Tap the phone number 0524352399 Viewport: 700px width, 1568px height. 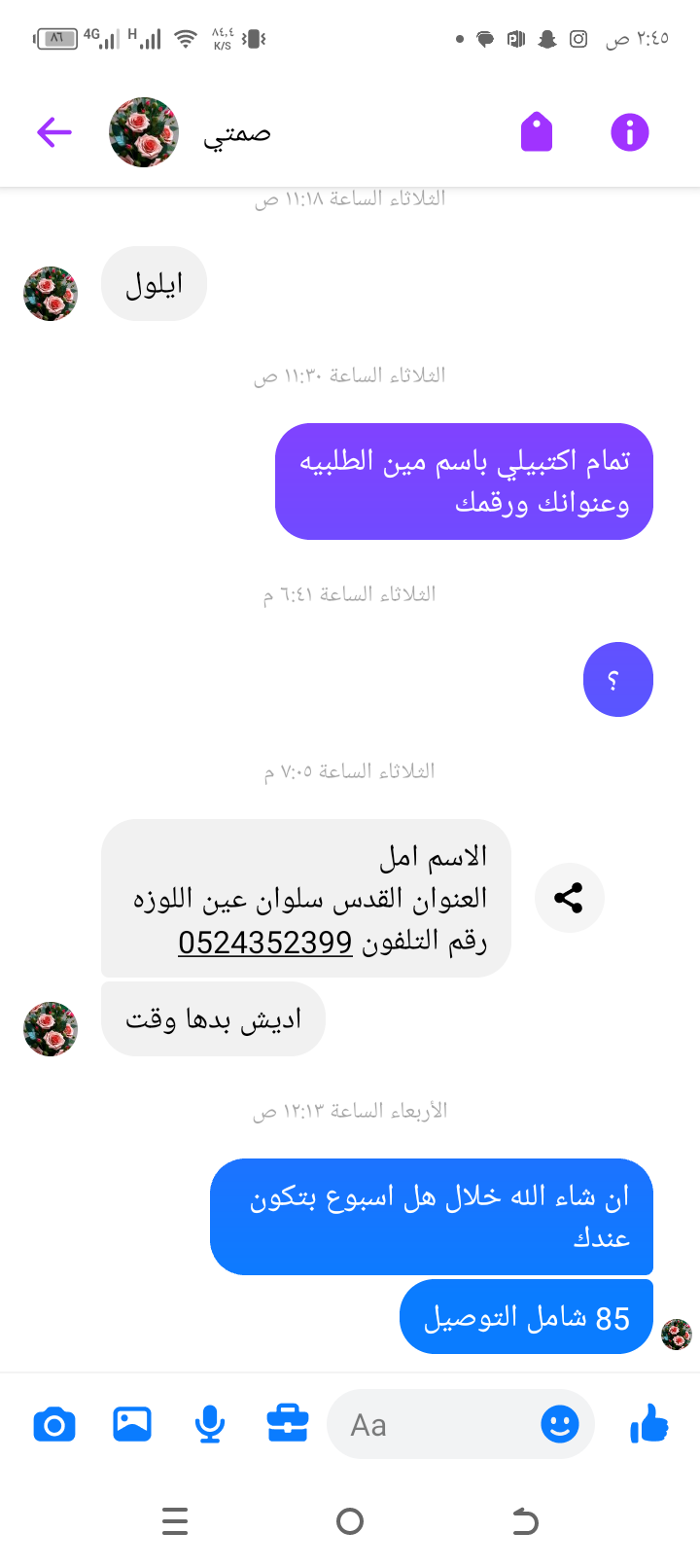click(264, 942)
